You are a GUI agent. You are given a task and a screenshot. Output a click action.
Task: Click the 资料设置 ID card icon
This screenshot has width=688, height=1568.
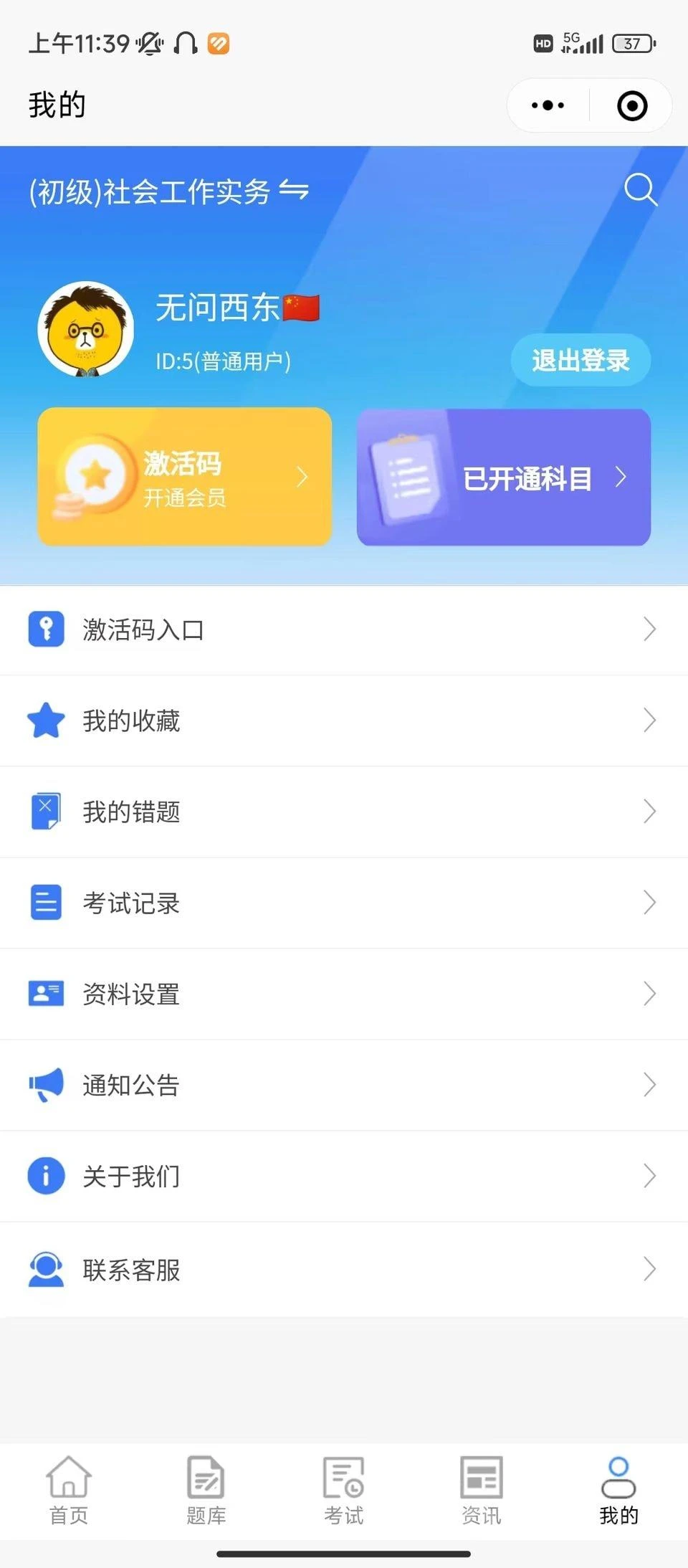46,994
